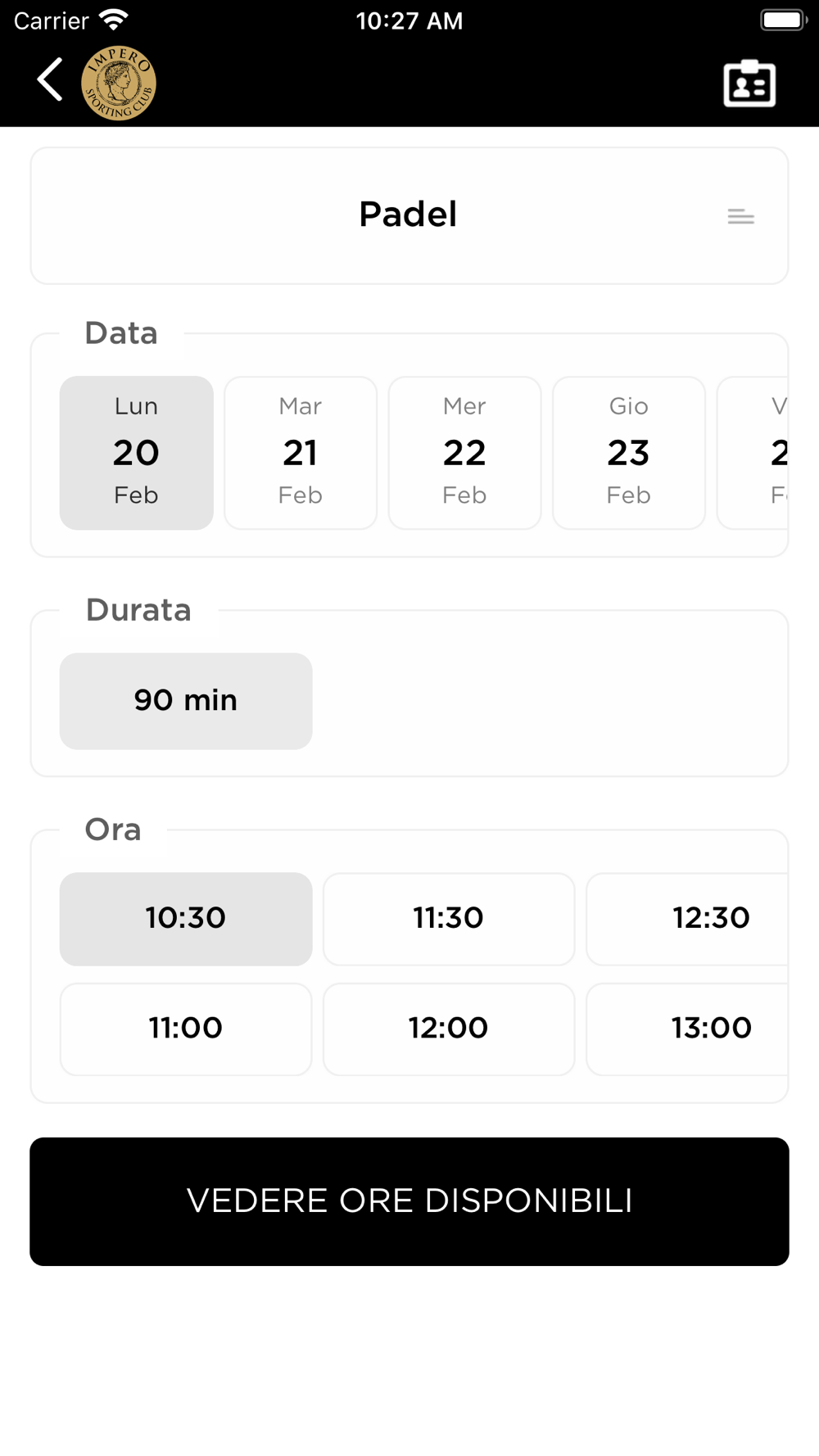Select the 90 min duration
The image size is (819, 1456).
coord(186,701)
